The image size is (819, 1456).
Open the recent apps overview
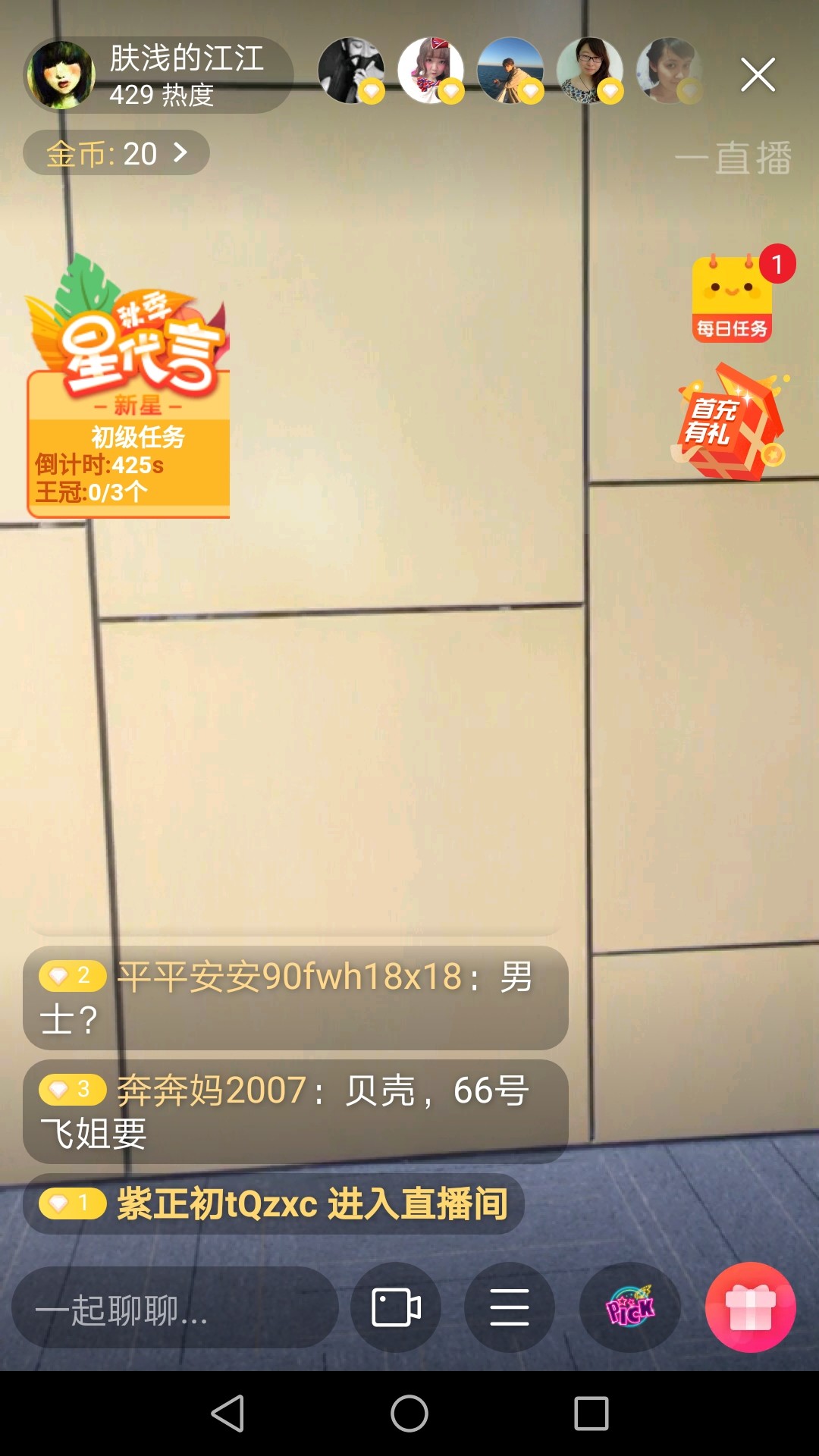[x=591, y=1414]
